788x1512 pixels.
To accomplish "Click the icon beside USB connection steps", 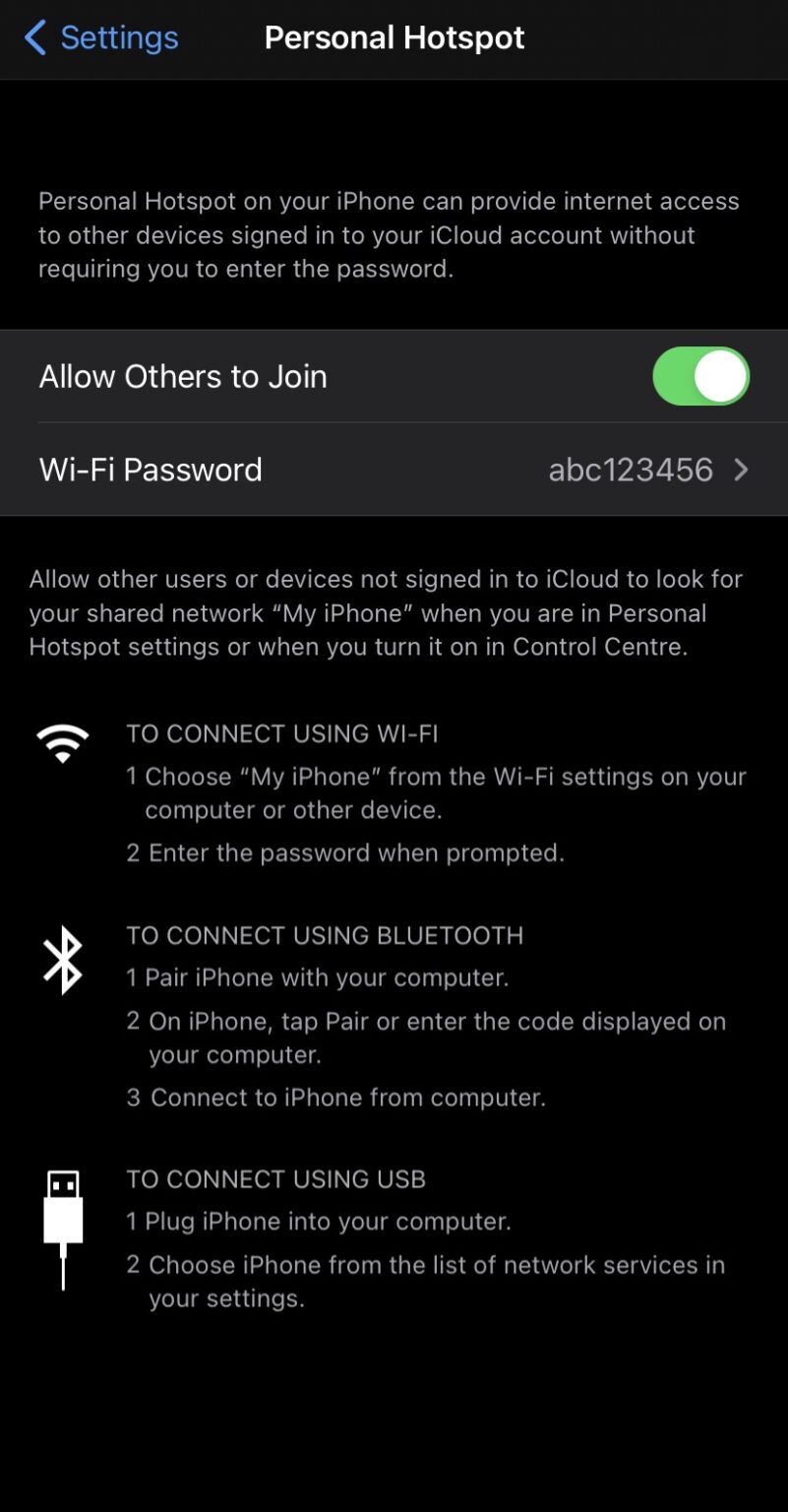I will click(x=62, y=1218).
